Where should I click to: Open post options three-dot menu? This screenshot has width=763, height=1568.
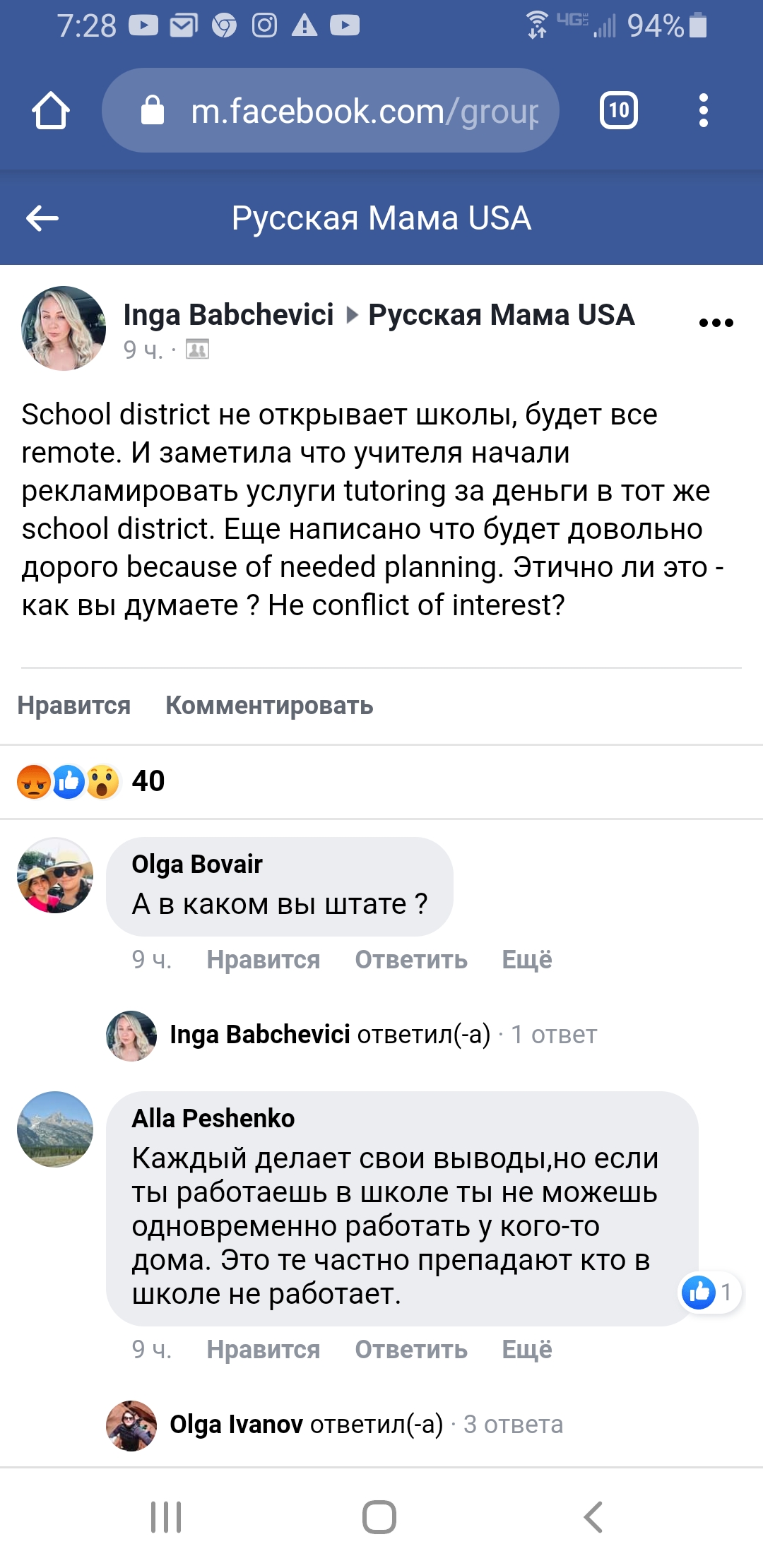coord(716,323)
